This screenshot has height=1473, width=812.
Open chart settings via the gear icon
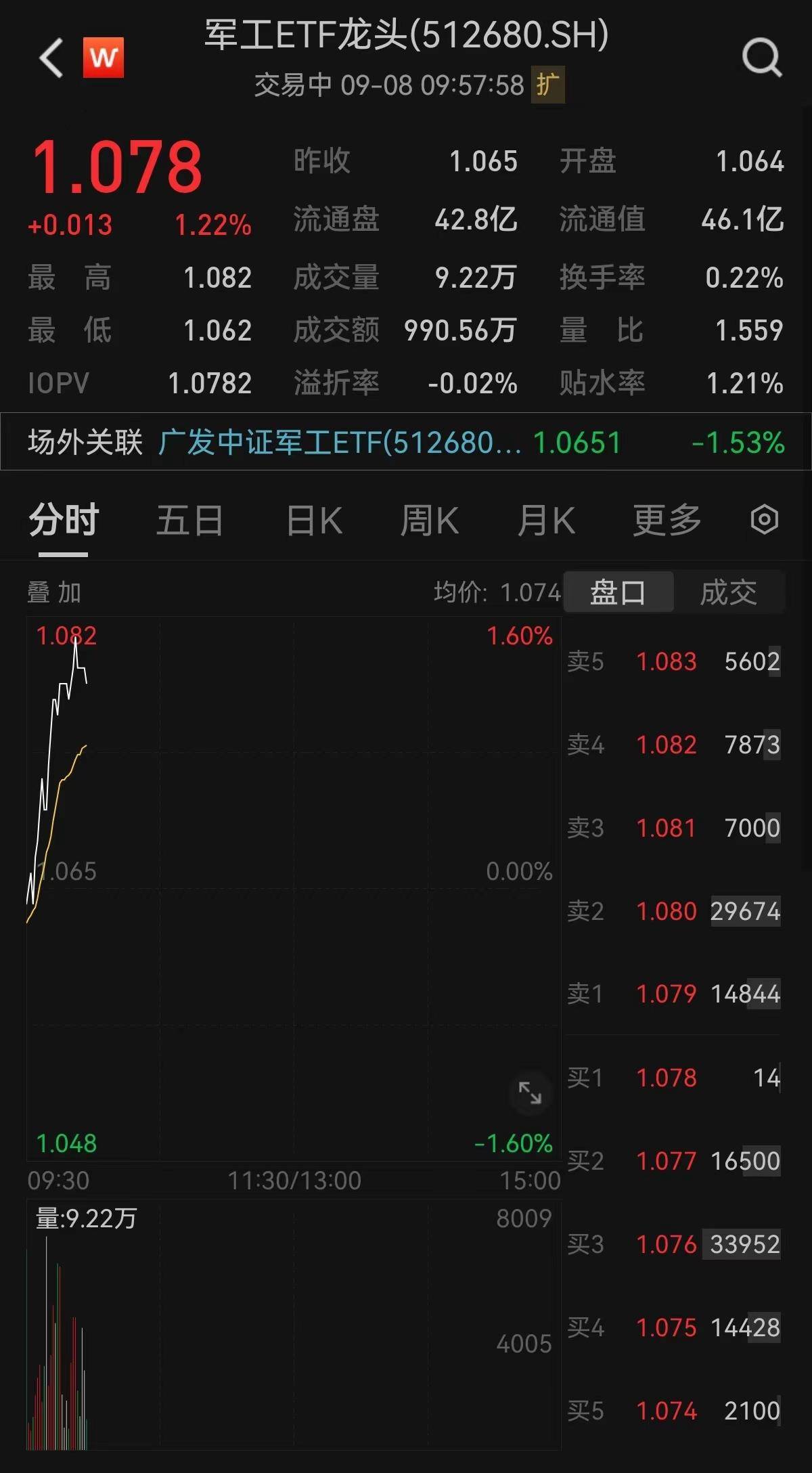point(763,519)
